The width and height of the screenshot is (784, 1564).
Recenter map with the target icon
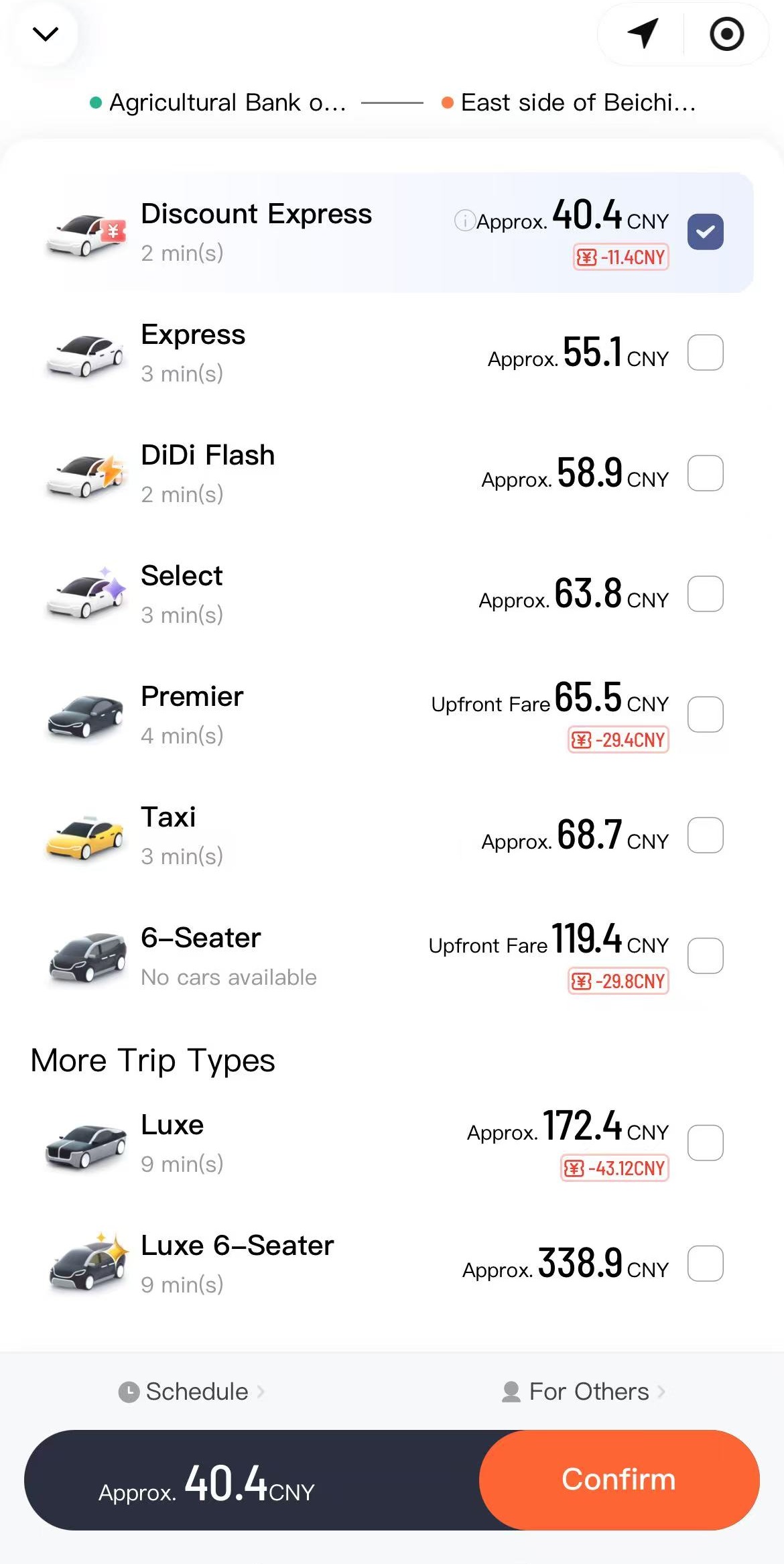[726, 34]
